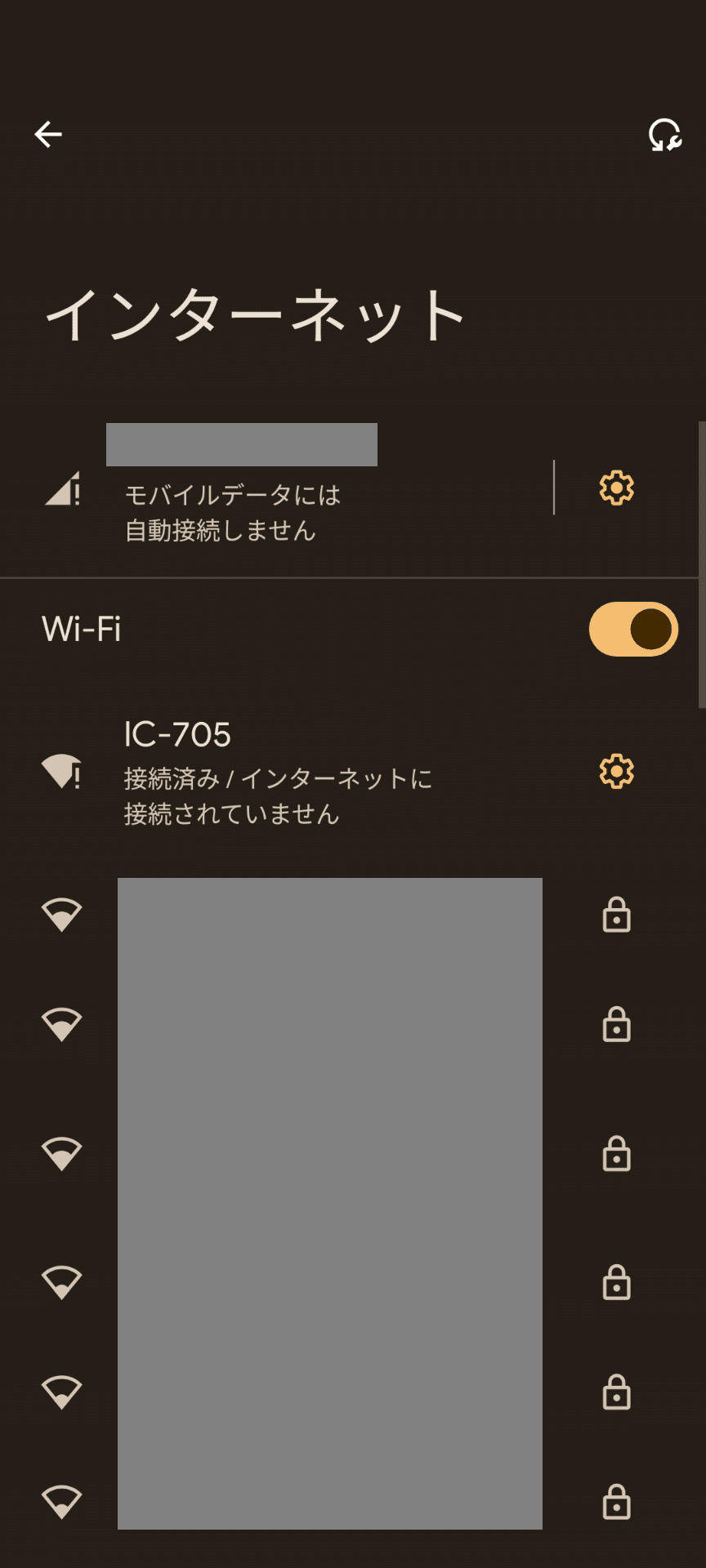Image resolution: width=706 pixels, height=1568 pixels.
Task: Tap the network refresh icon at top right
Action: (x=664, y=136)
